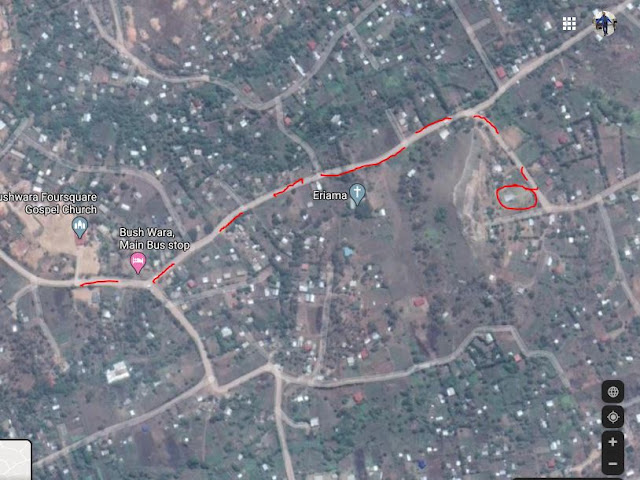Select the Eriama church marker

(357, 194)
